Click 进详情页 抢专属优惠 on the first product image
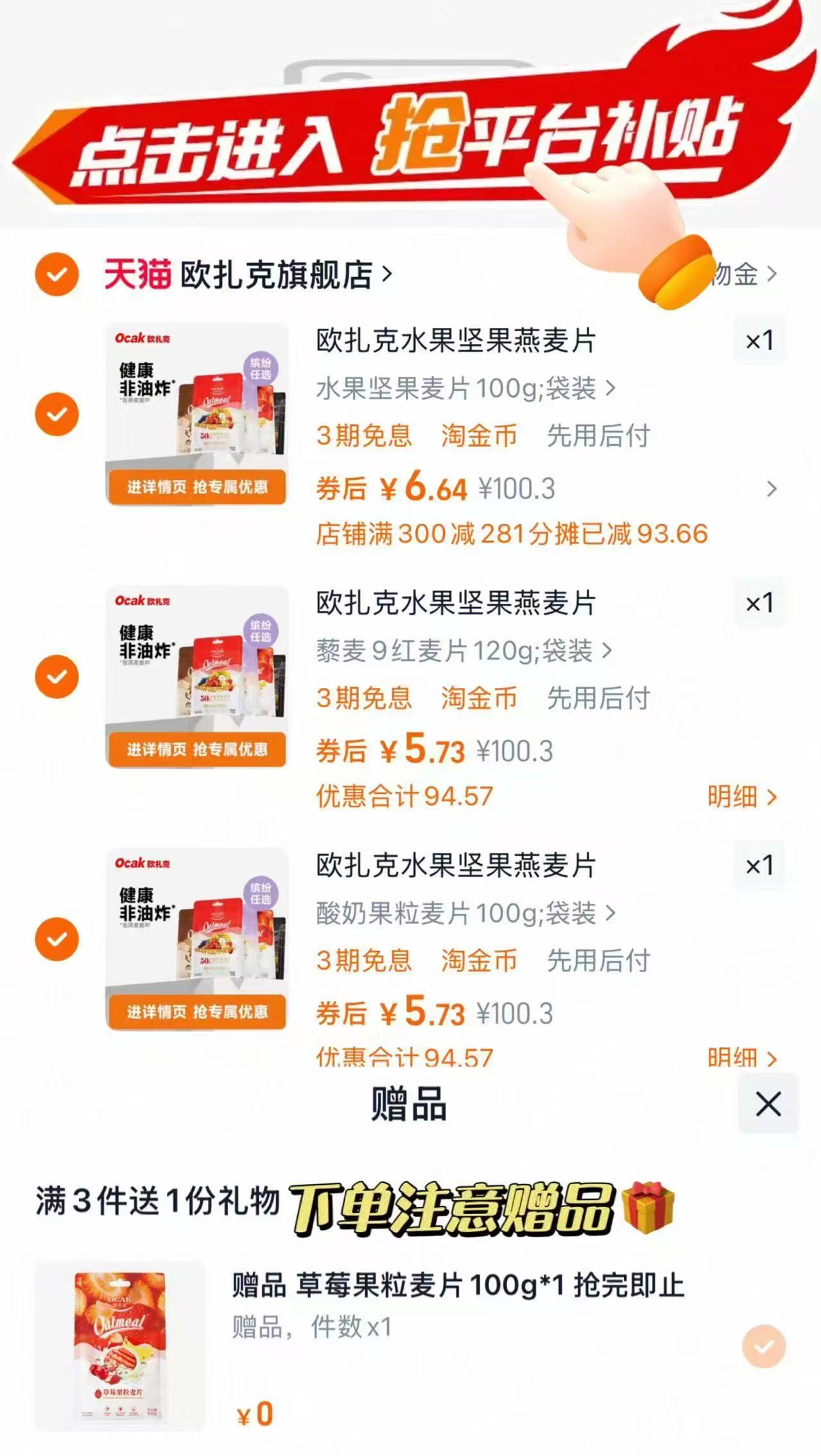821x1456 pixels. pos(196,488)
